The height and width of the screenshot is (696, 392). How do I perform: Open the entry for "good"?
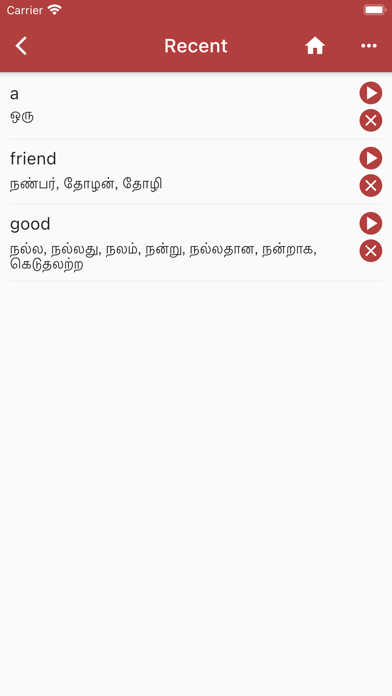180,243
